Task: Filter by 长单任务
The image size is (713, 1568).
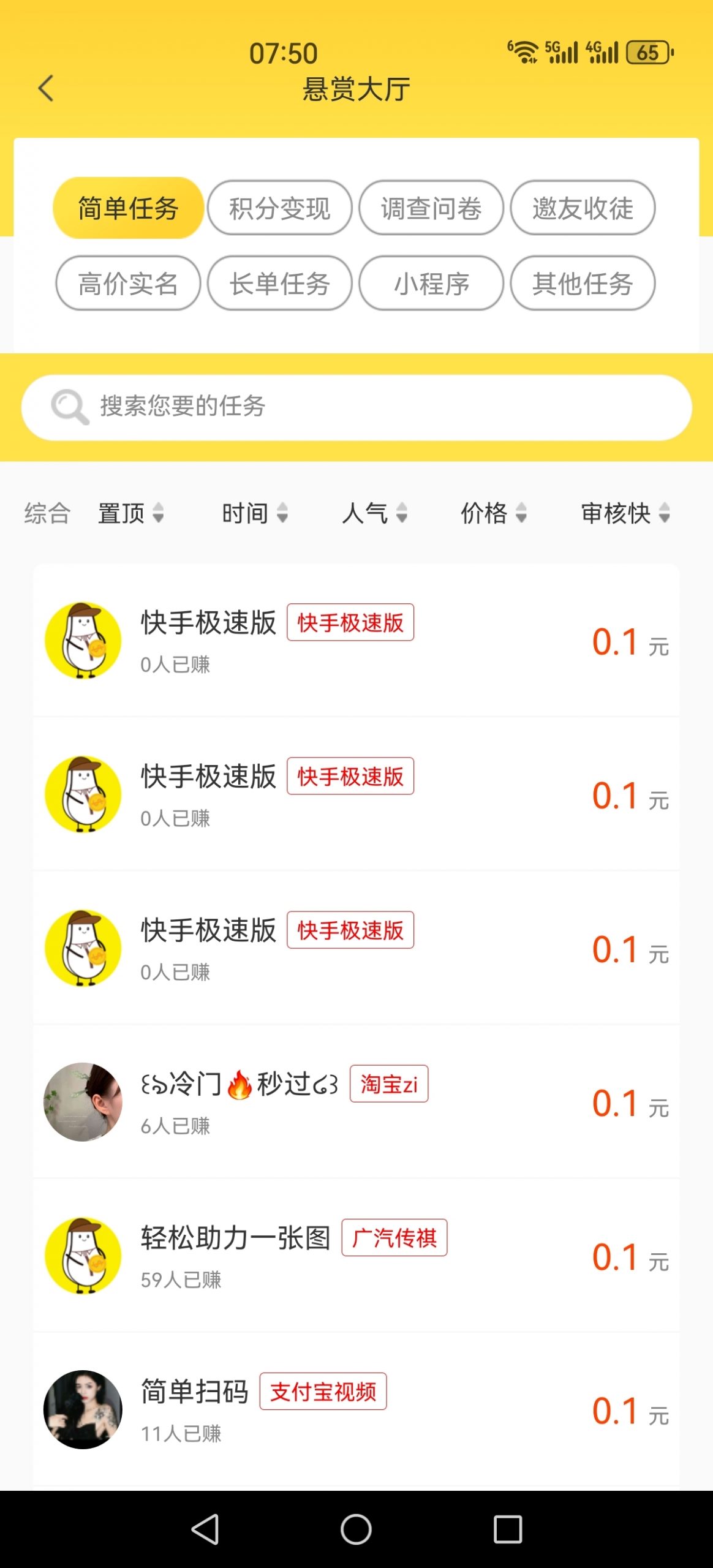Action: click(x=279, y=284)
